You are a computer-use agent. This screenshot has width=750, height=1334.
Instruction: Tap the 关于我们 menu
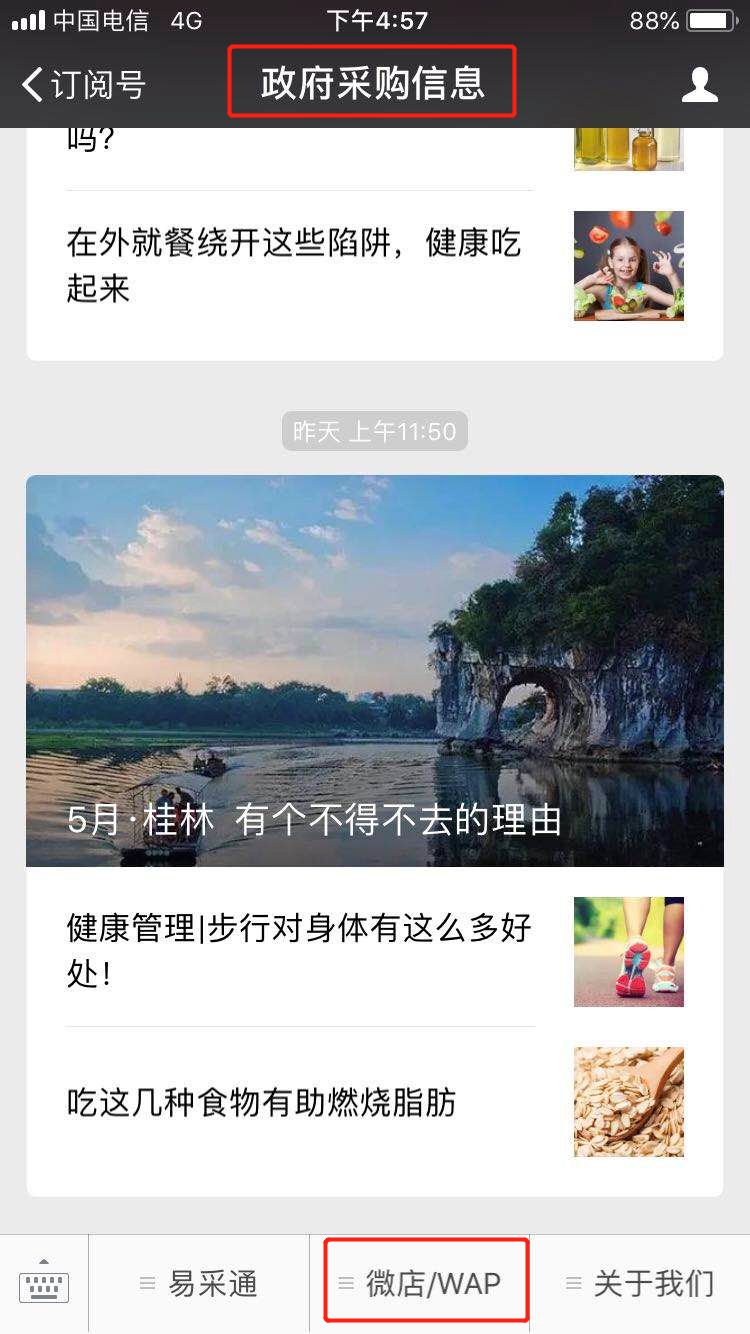click(x=640, y=1284)
